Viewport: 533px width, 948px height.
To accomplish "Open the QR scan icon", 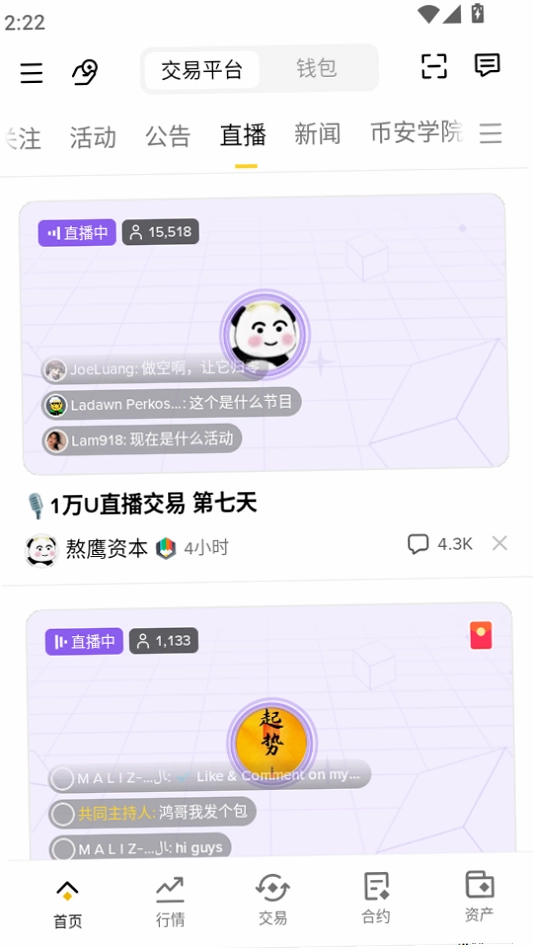I will tap(434, 66).
